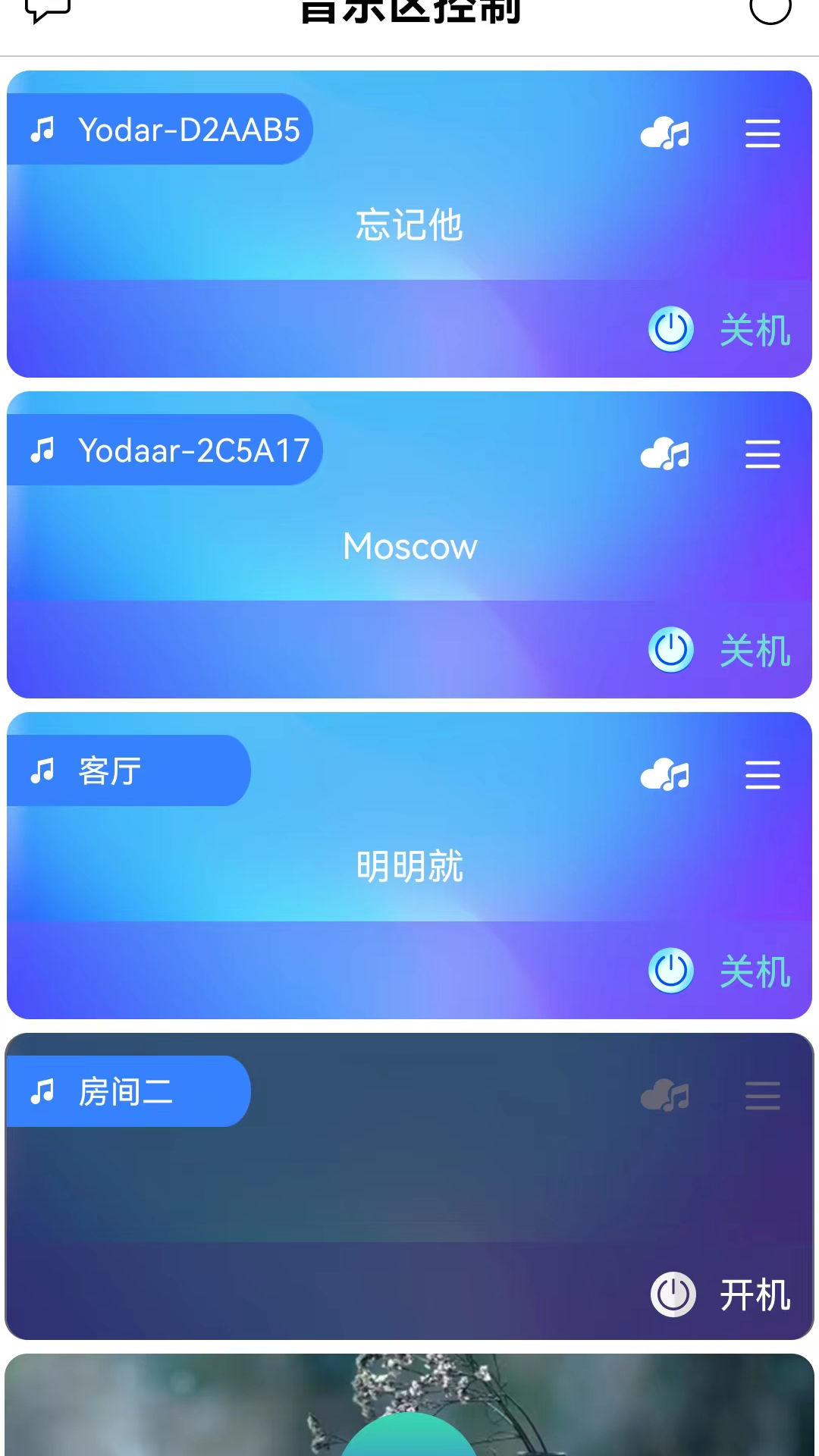Open the menu for Yodar-D2AAB5 zone
Screen dimensions: 819x1456
[762, 134]
